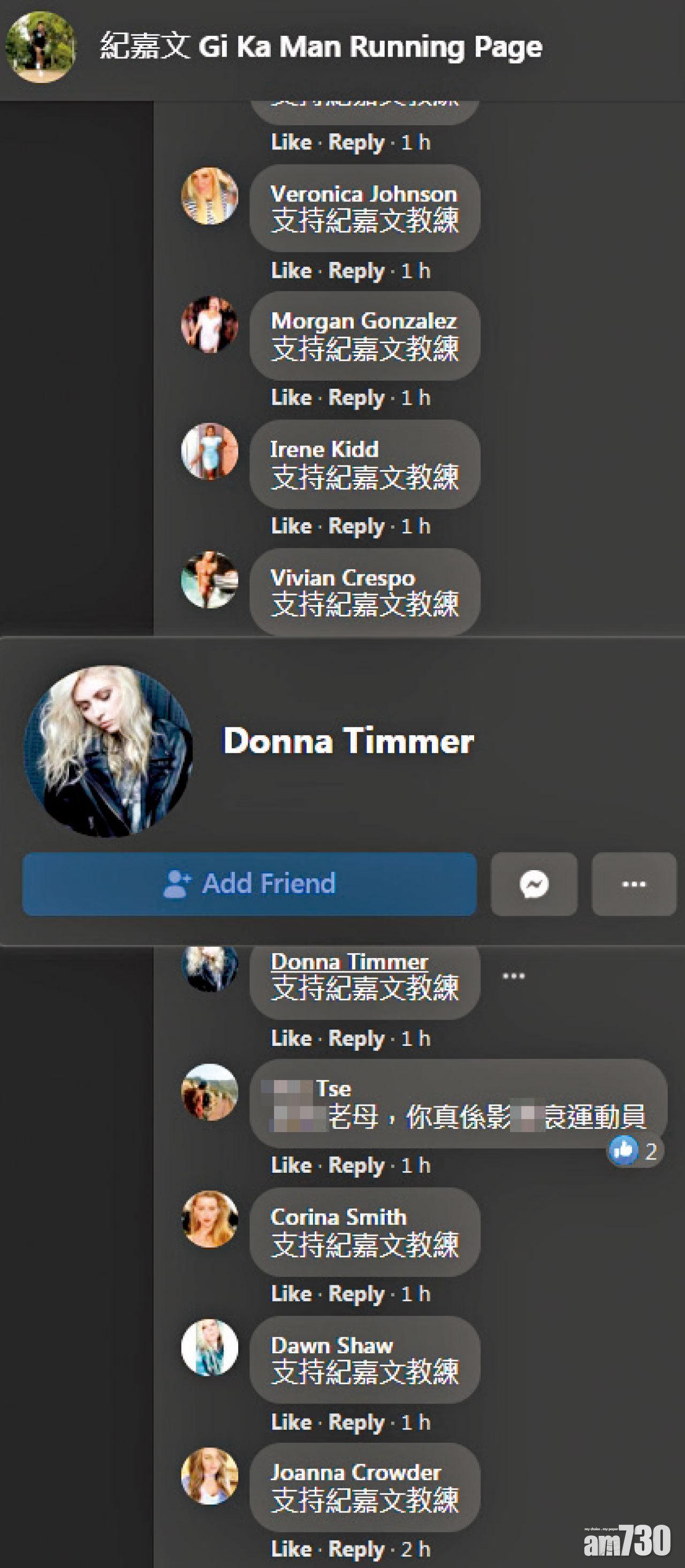The width and height of the screenshot is (685, 1568).
Task: Open Gi Ka Man Running Page
Action: tap(321, 47)
